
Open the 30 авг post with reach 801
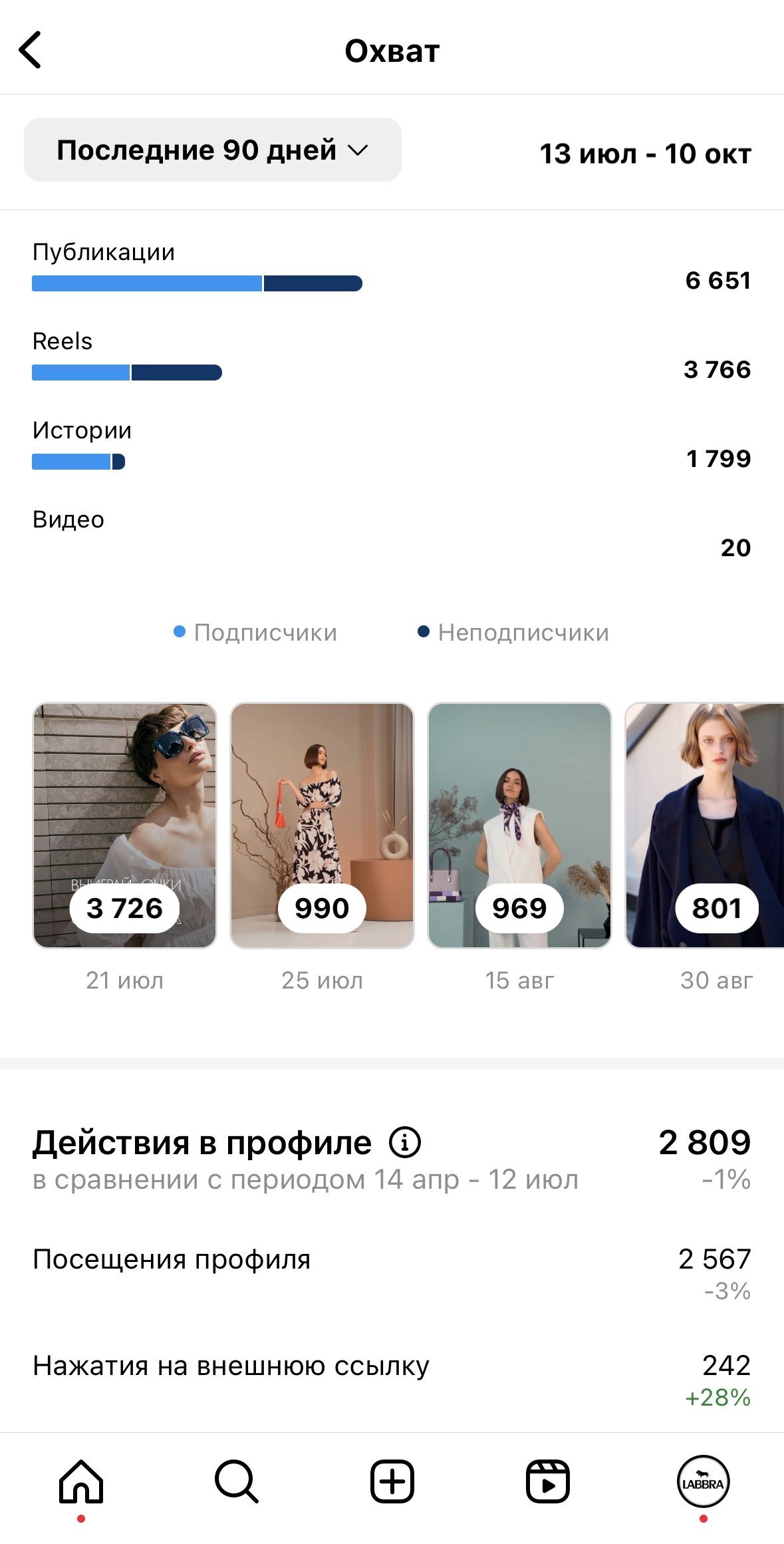click(x=705, y=825)
